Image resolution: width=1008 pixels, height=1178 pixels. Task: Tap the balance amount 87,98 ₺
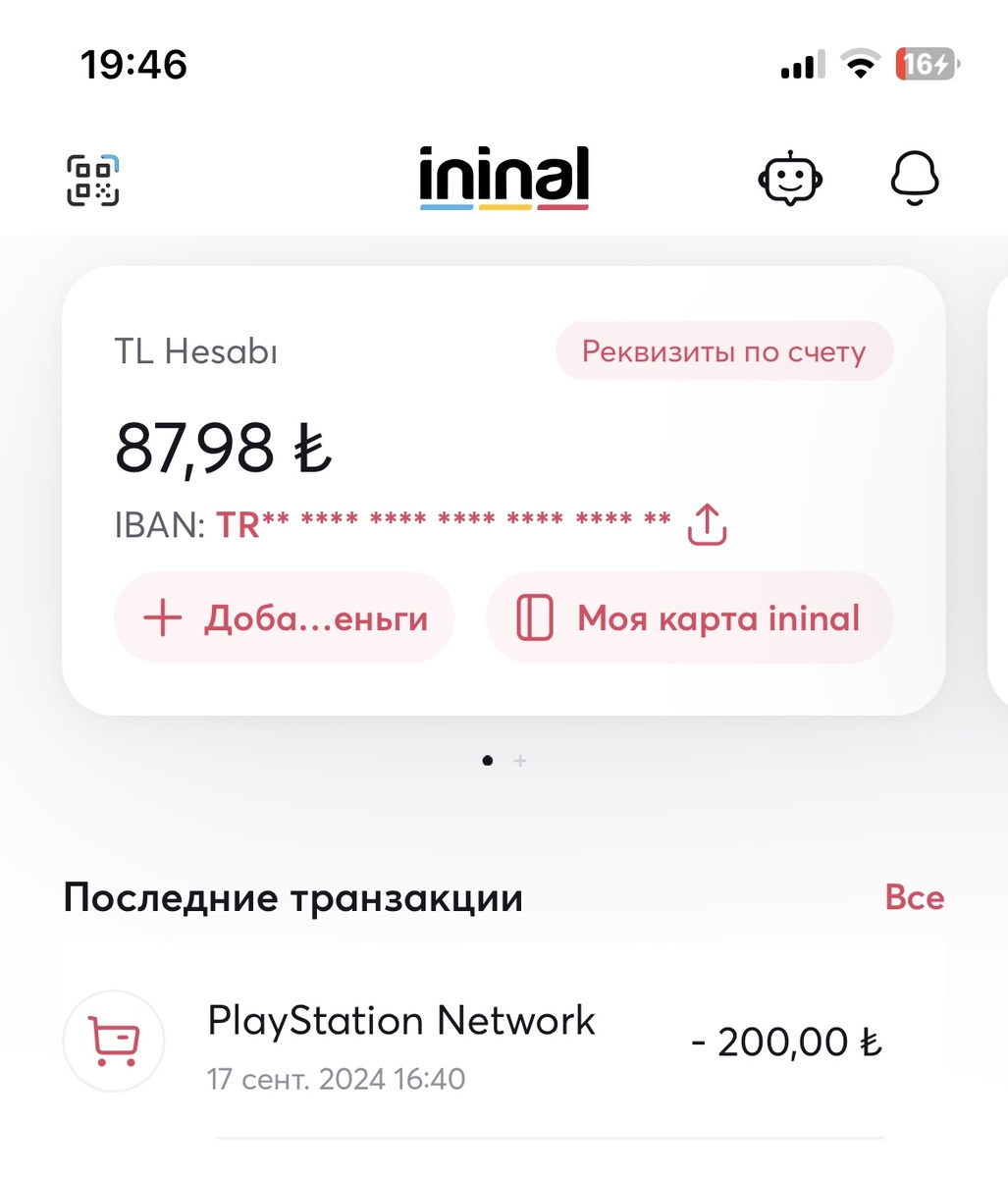(224, 448)
